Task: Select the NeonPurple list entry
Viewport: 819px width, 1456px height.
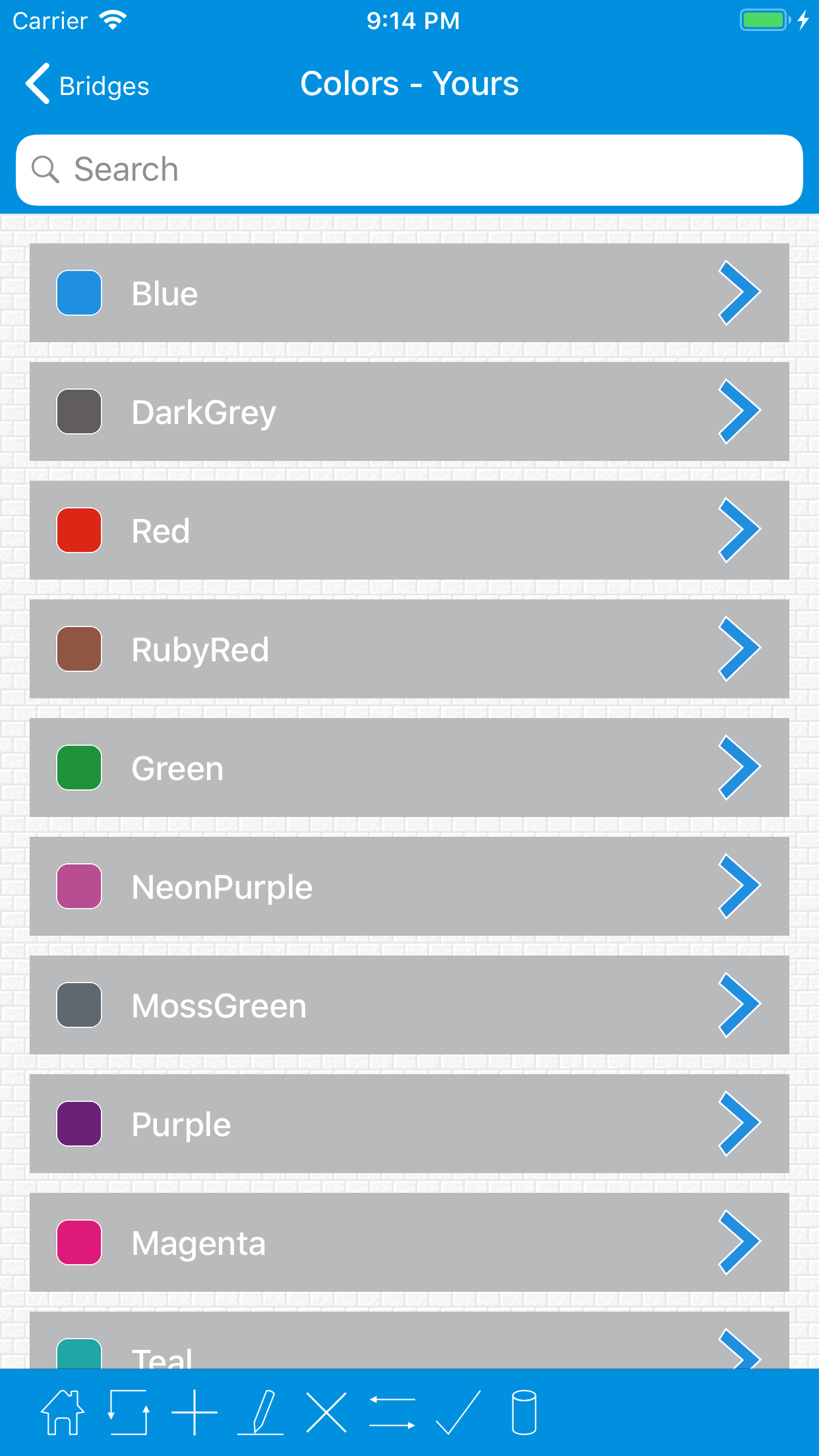Action: click(x=409, y=886)
